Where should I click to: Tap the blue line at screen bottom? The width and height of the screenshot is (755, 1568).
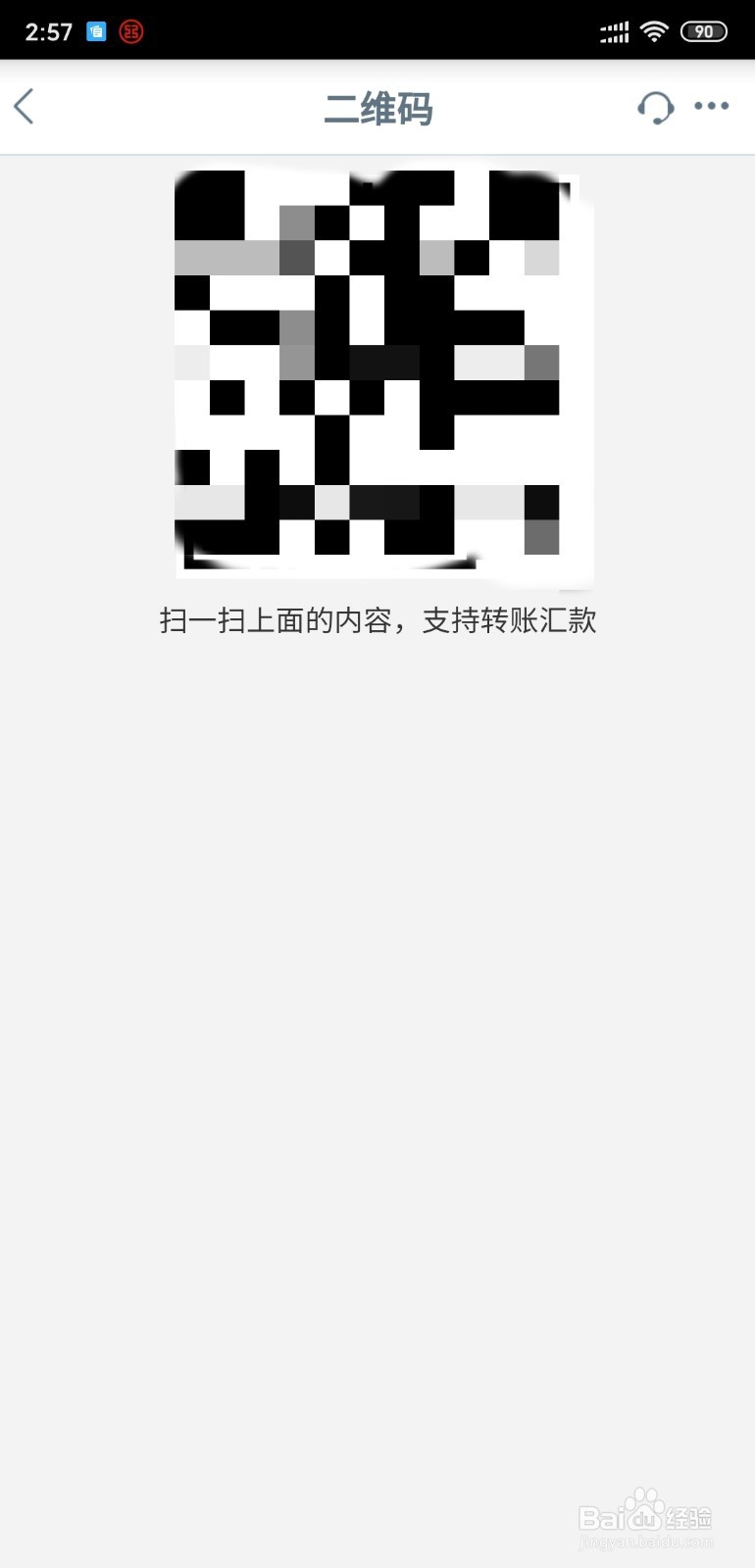click(377, 1563)
